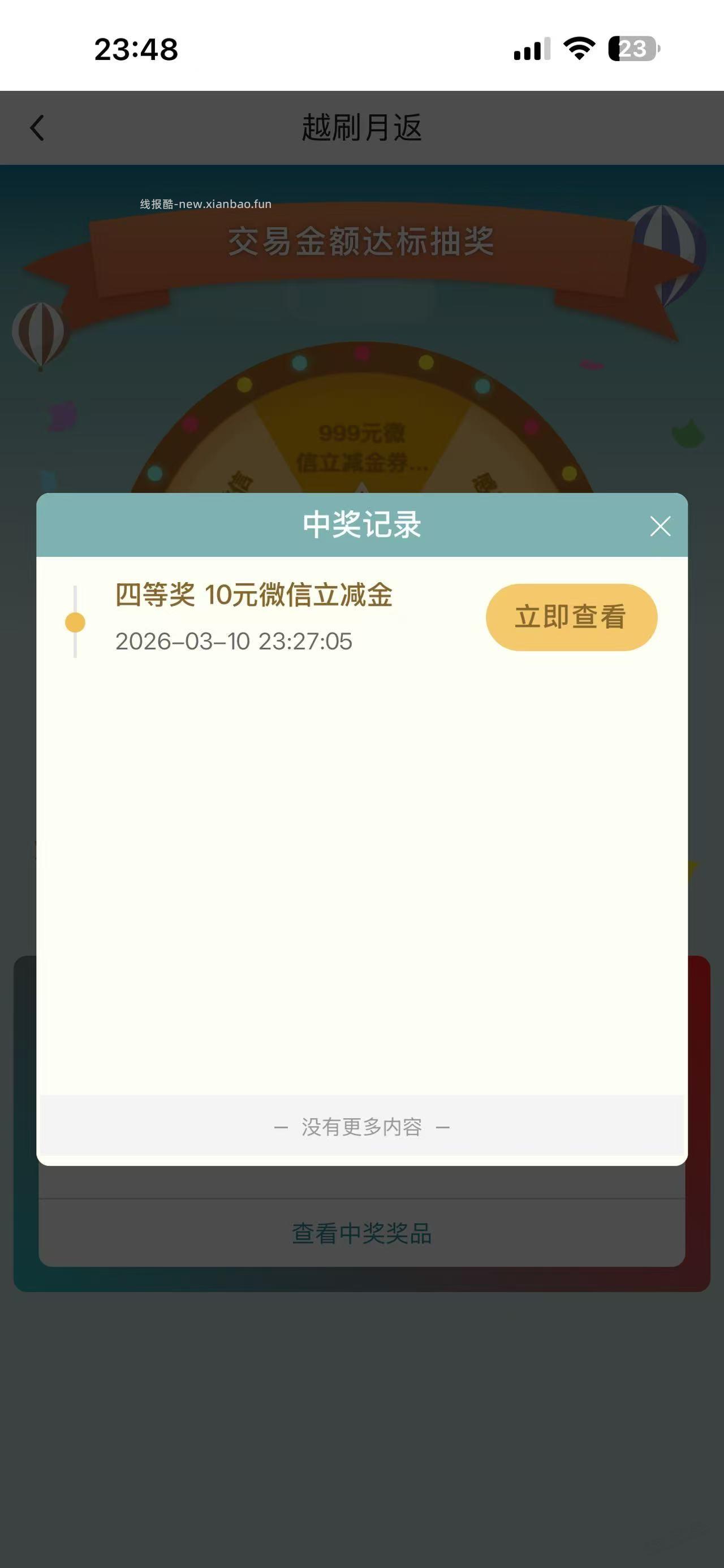Tap the yellow dot marker beside the prize entry
The height and width of the screenshot is (1568, 724).
tap(75, 622)
